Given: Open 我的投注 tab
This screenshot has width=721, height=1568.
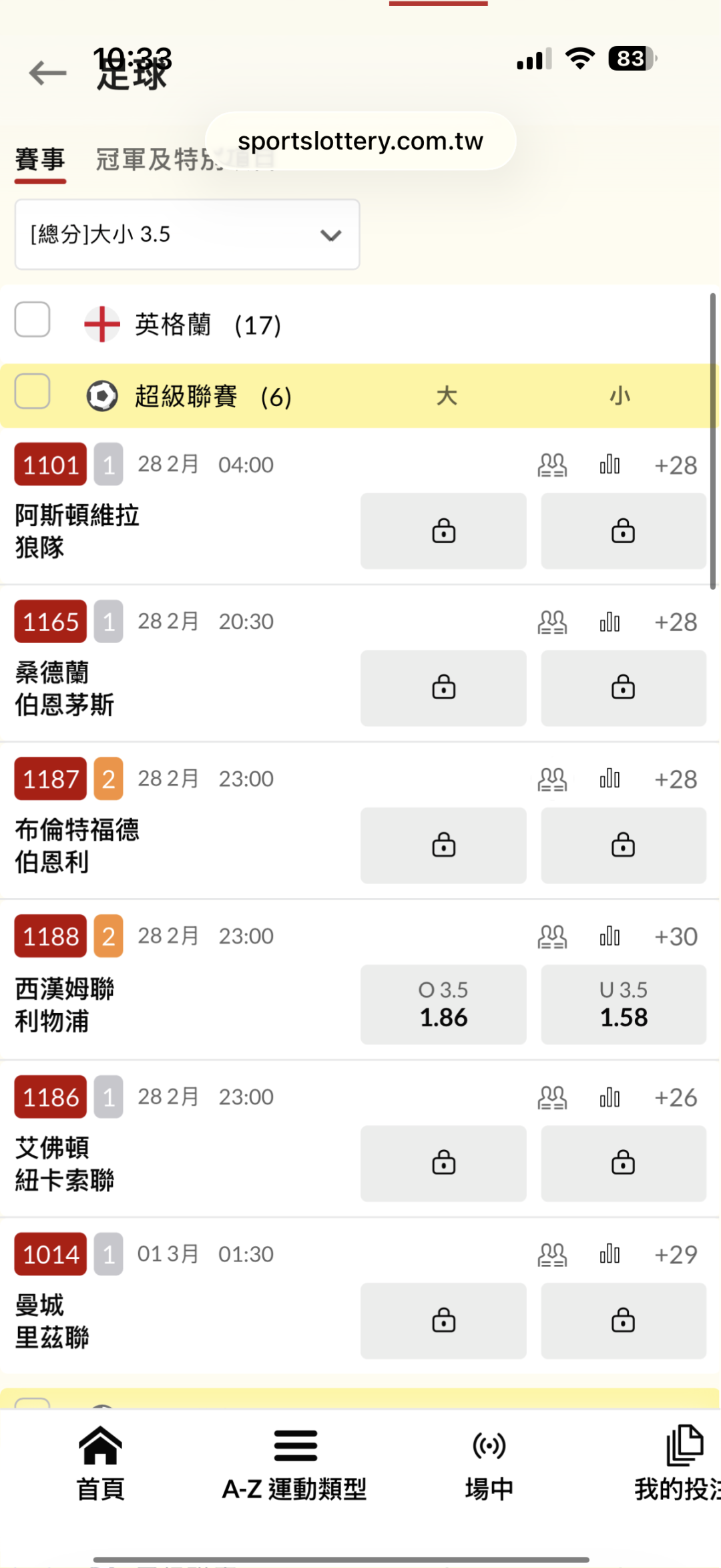Looking at the screenshot, I should 678,1463.
